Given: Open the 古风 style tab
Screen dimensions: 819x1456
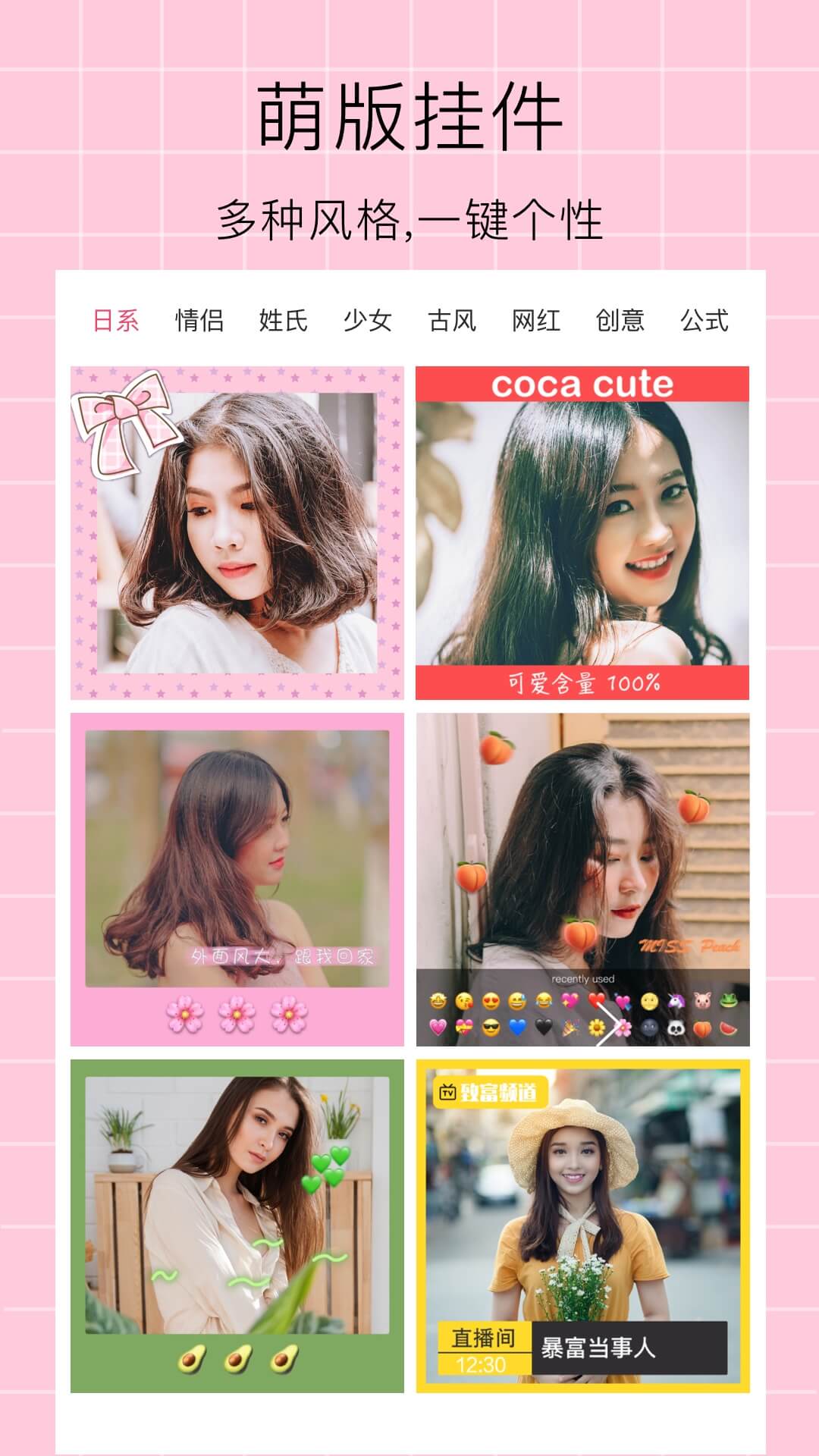Looking at the screenshot, I should (453, 321).
